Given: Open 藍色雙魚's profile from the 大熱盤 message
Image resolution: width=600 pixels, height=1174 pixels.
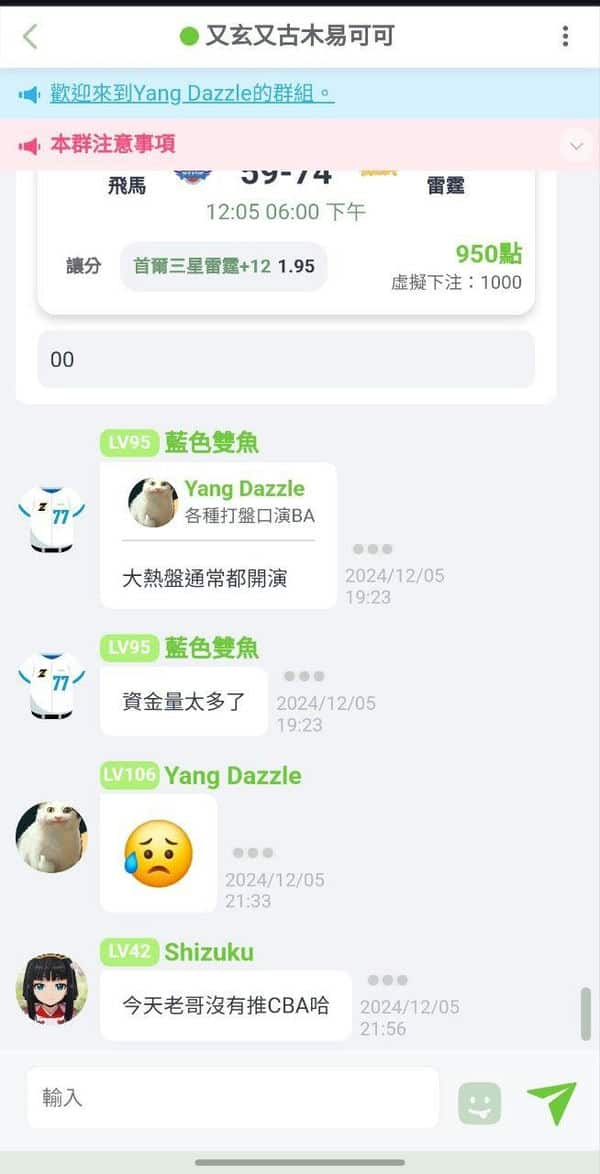Looking at the screenshot, I should click(x=52, y=518).
